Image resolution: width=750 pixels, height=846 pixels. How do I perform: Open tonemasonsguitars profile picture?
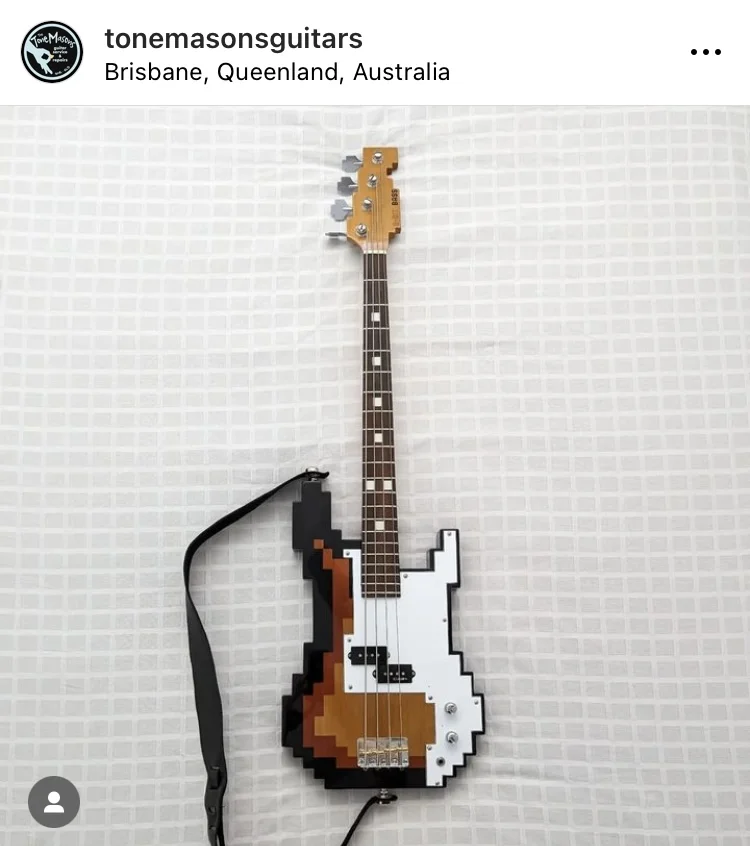52,52
